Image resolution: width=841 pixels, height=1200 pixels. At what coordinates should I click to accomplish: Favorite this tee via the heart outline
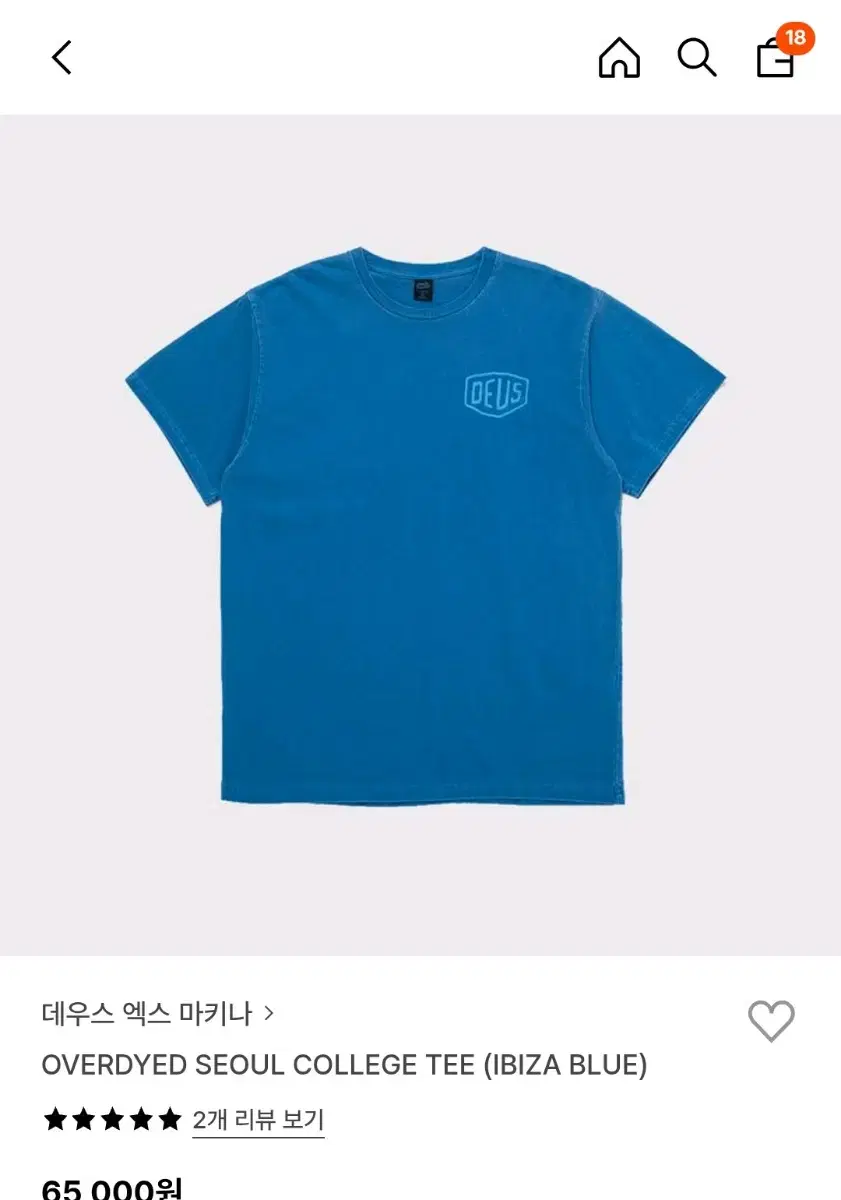tap(771, 1022)
